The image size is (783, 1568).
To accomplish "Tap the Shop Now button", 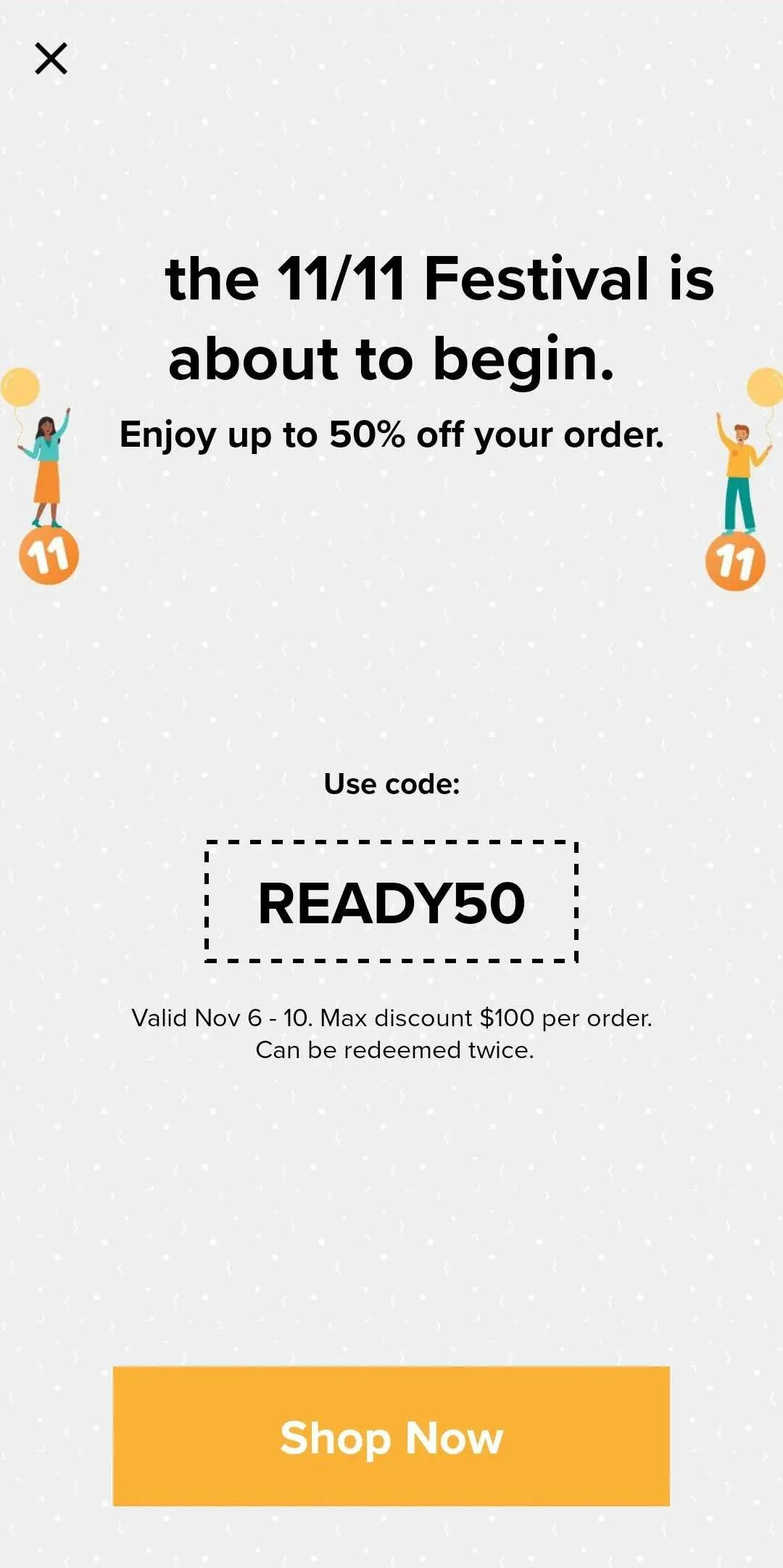I will point(391,1436).
